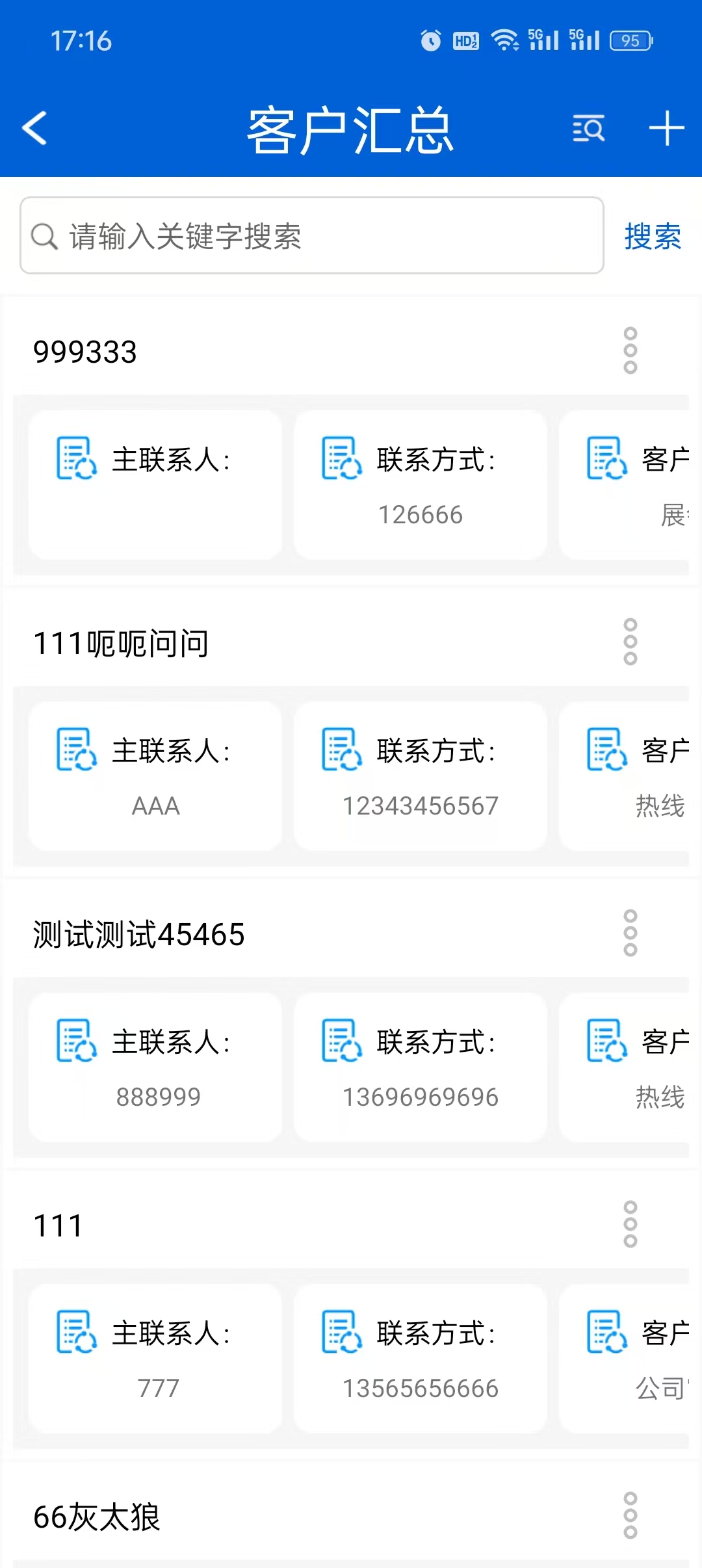Open customer 111呃呃问问 record
The image size is (702, 1568).
tap(121, 643)
